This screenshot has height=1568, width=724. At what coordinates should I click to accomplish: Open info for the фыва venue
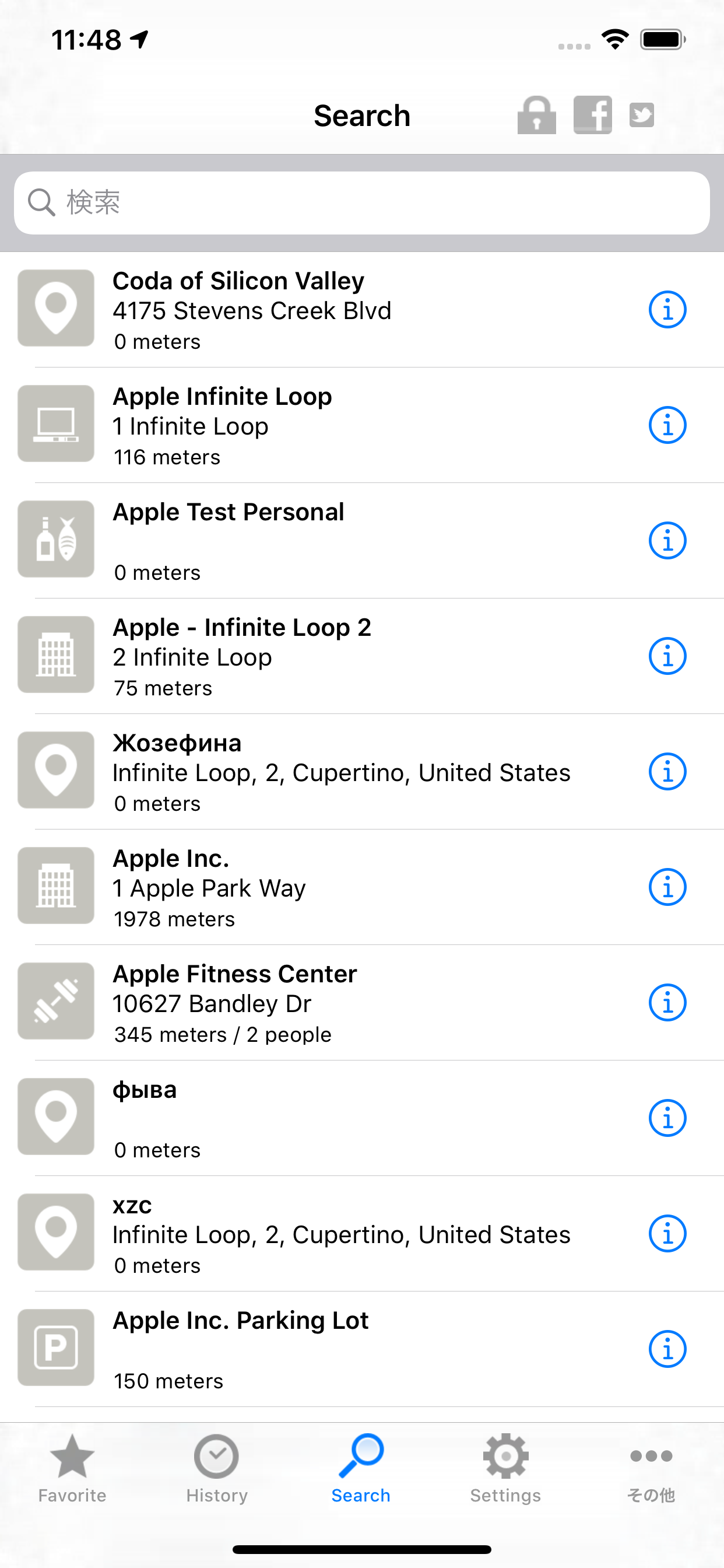pos(667,1118)
